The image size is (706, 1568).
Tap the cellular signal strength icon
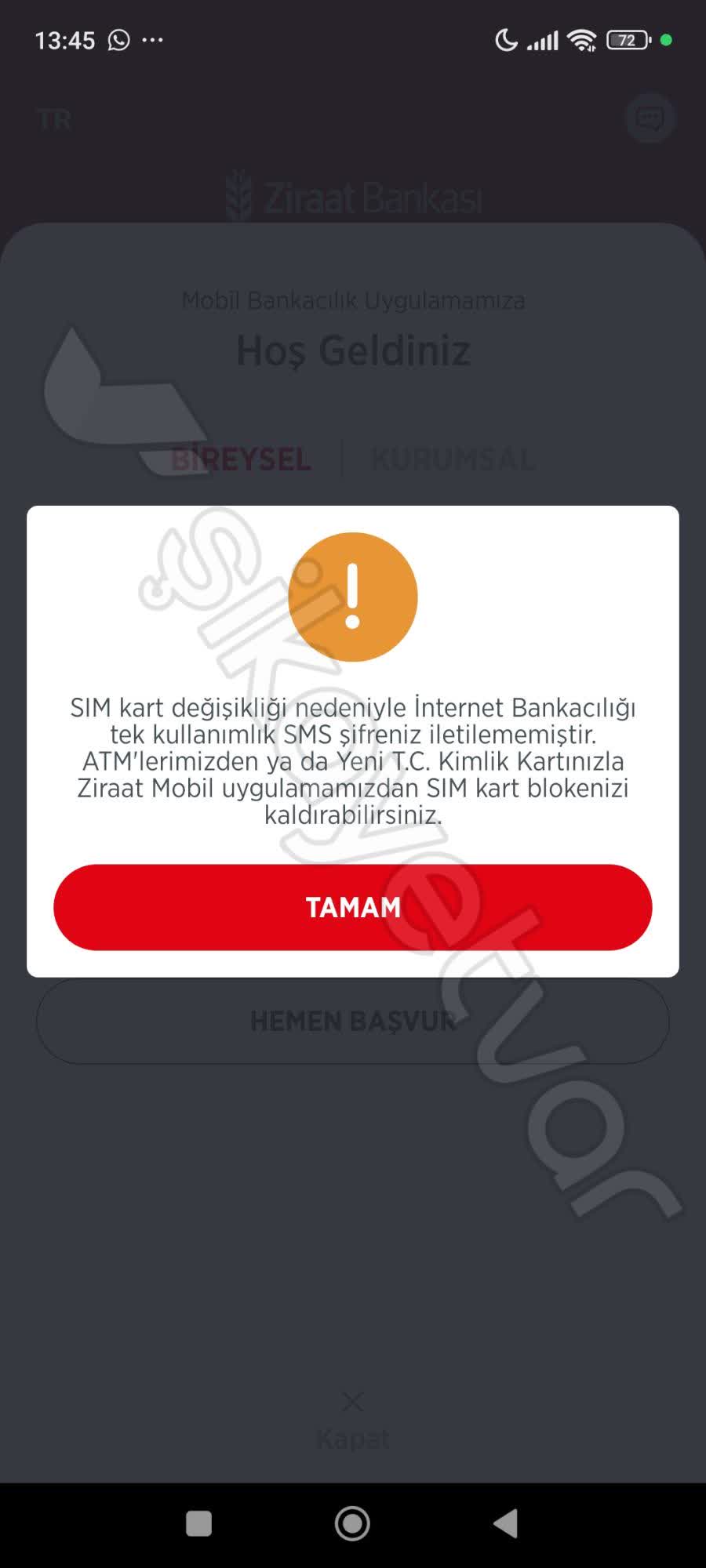(x=541, y=39)
